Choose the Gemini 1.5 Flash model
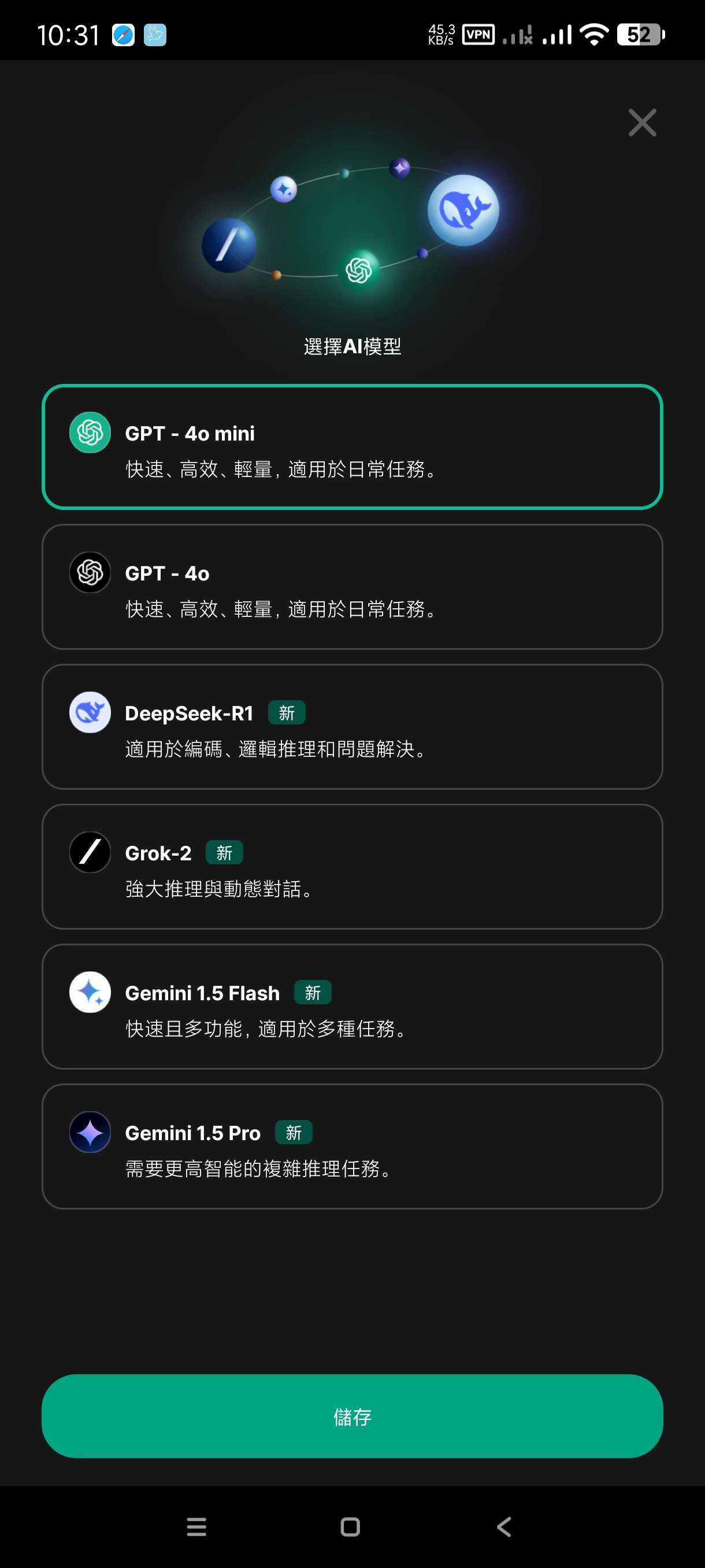Viewport: 705px width, 1568px height. click(351, 1007)
